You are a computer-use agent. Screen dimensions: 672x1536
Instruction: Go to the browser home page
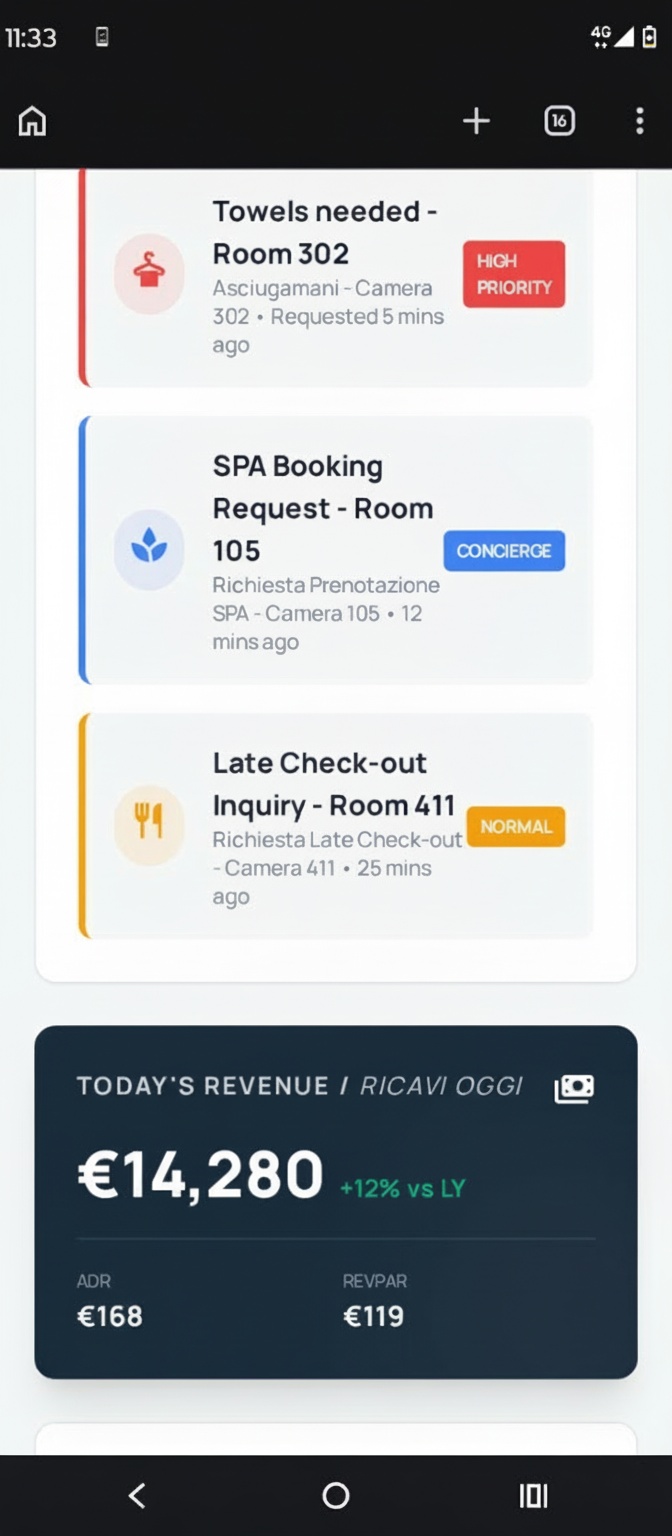[x=33, y=122]
